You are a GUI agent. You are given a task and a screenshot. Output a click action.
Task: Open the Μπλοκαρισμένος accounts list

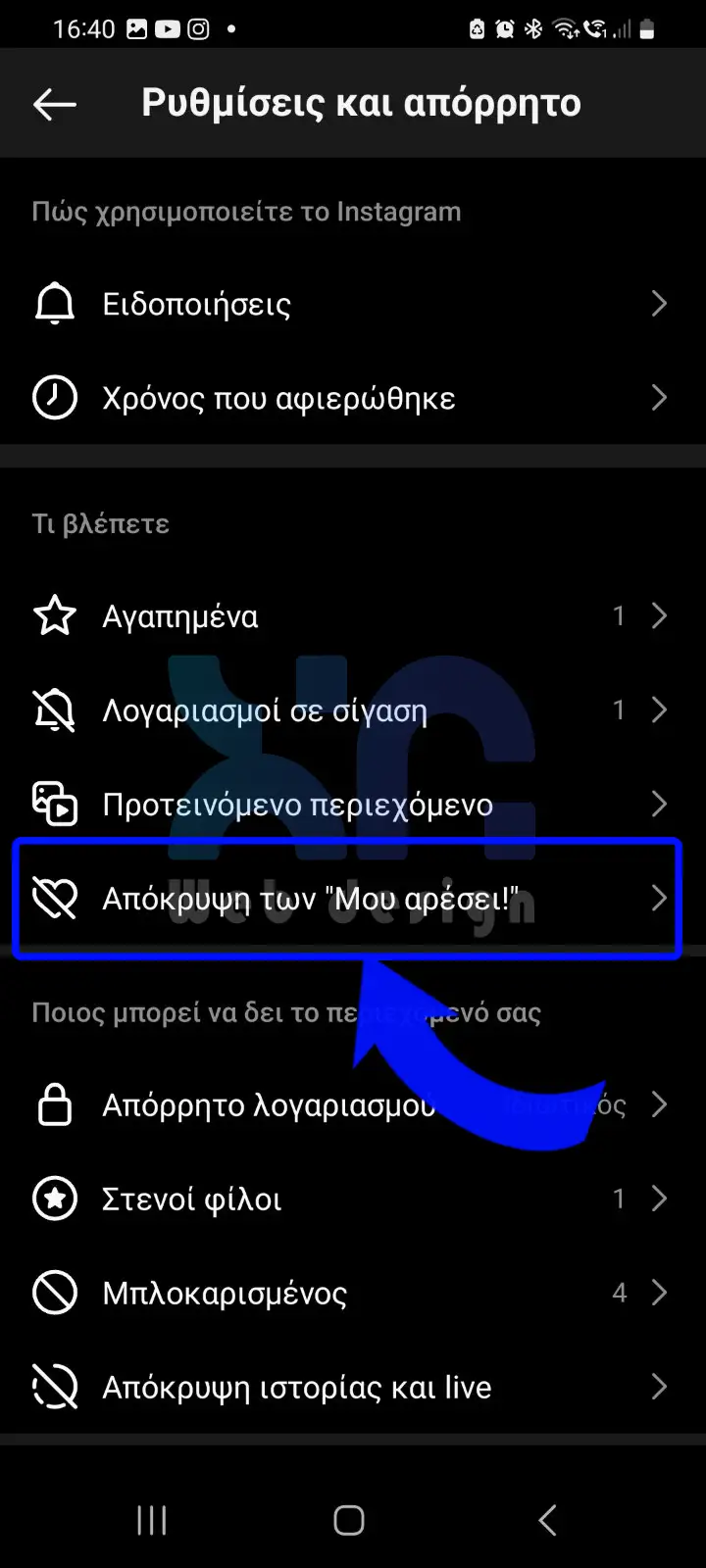(353, 1293)
